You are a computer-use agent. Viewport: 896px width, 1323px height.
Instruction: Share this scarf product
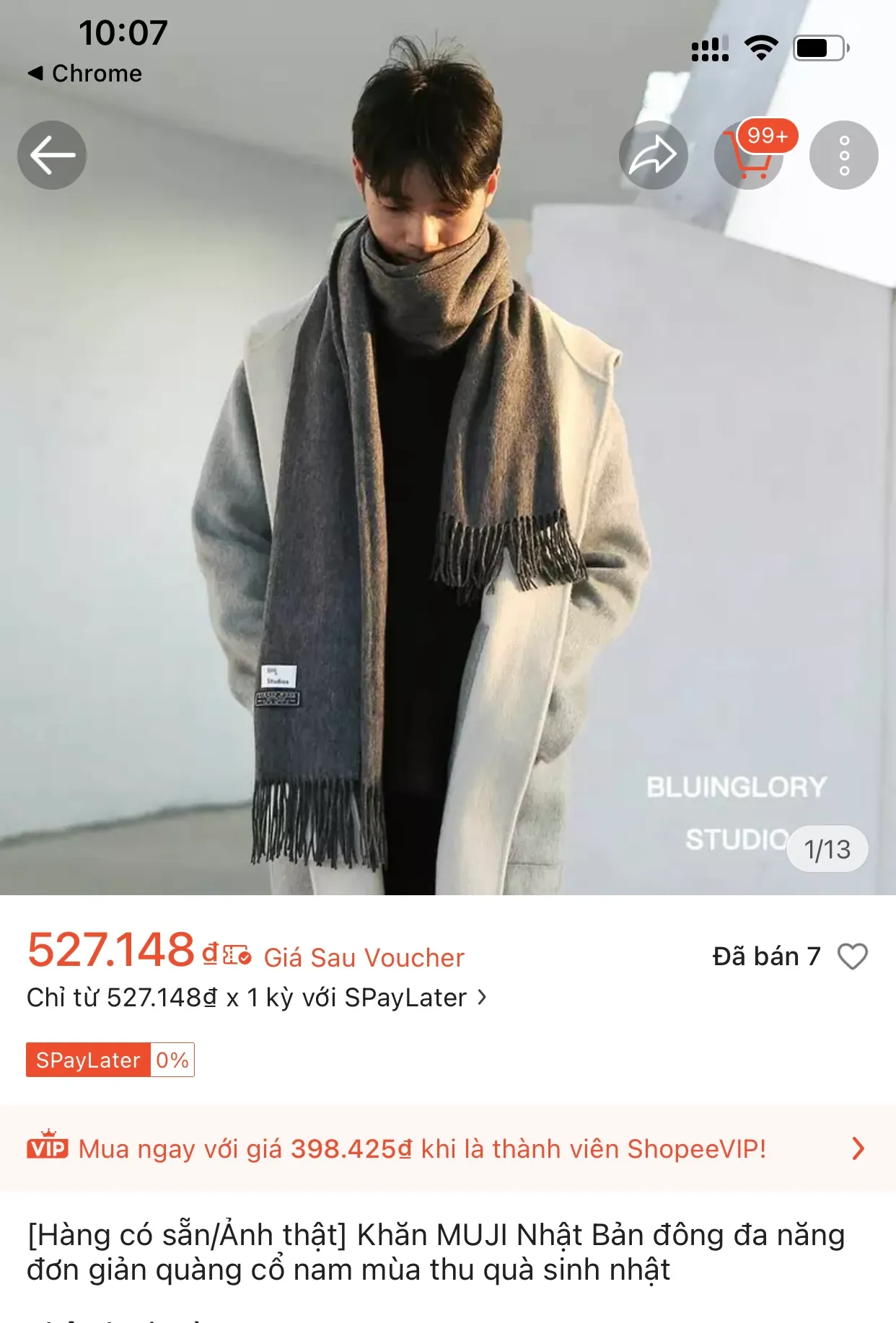653,155
